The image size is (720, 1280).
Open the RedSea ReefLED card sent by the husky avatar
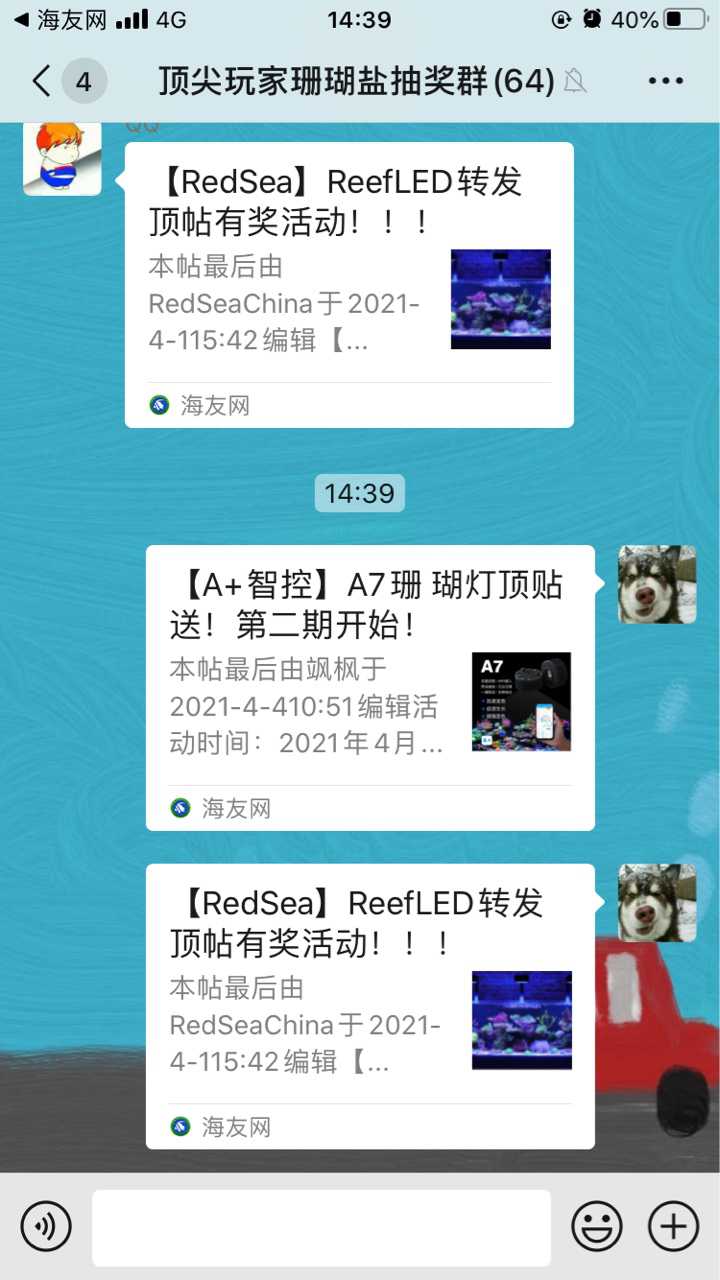pyautogui.click(x=370, y=1006)
